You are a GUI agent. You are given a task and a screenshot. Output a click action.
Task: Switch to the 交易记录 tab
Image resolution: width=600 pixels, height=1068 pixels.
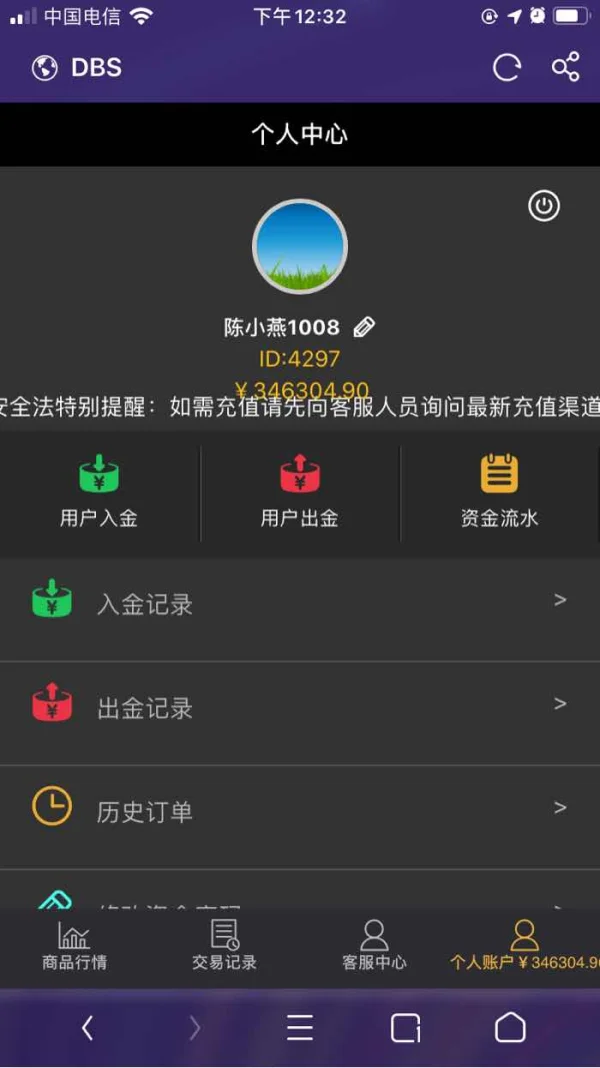[225, 945]
